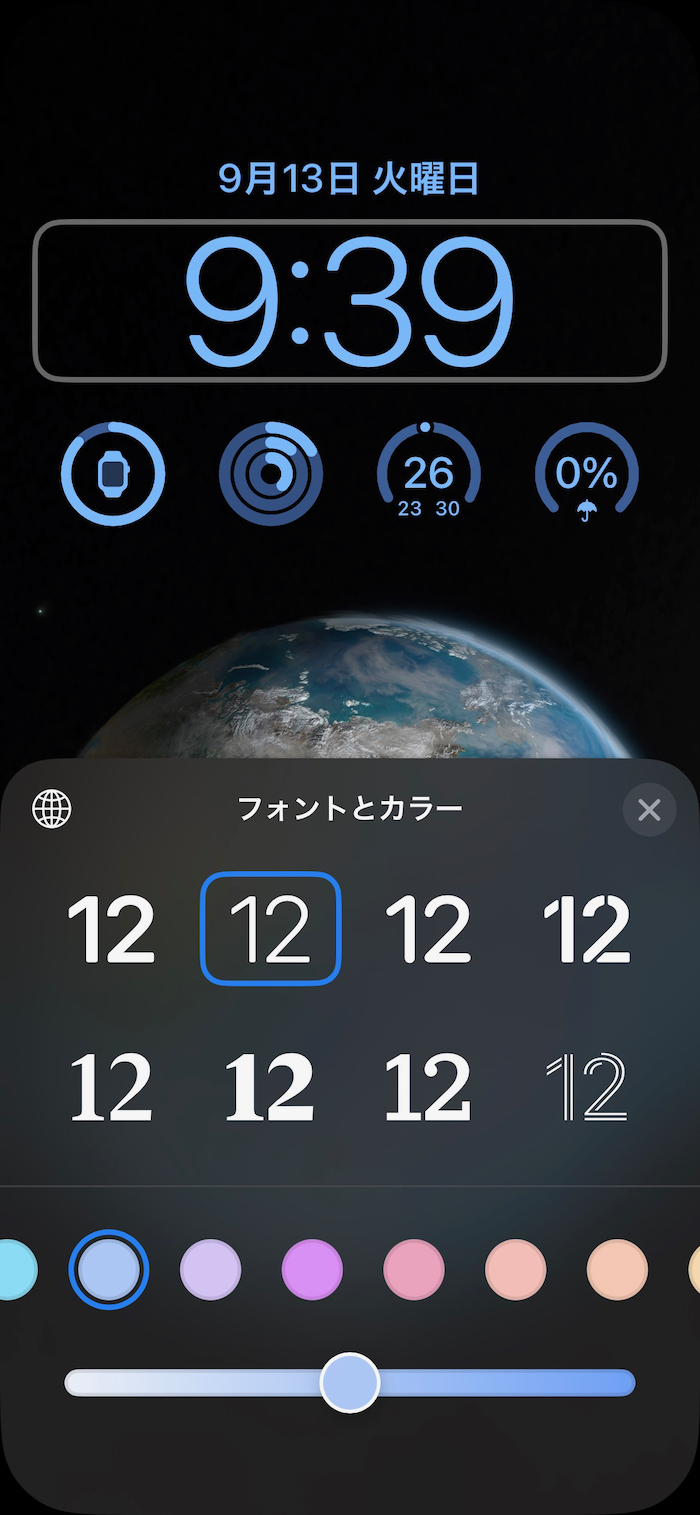Tap the 26 degree temperature widget

(429, 473)
